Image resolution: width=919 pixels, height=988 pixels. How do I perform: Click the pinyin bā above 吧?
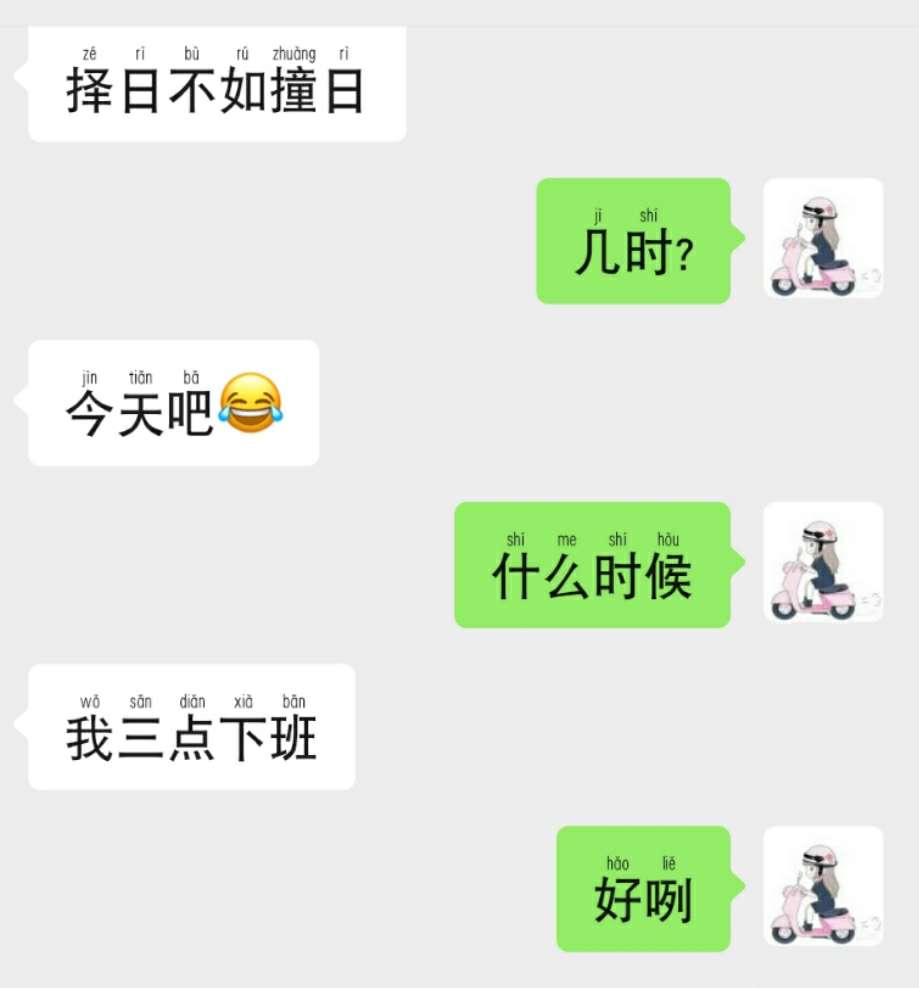click(x=192, y=378)
